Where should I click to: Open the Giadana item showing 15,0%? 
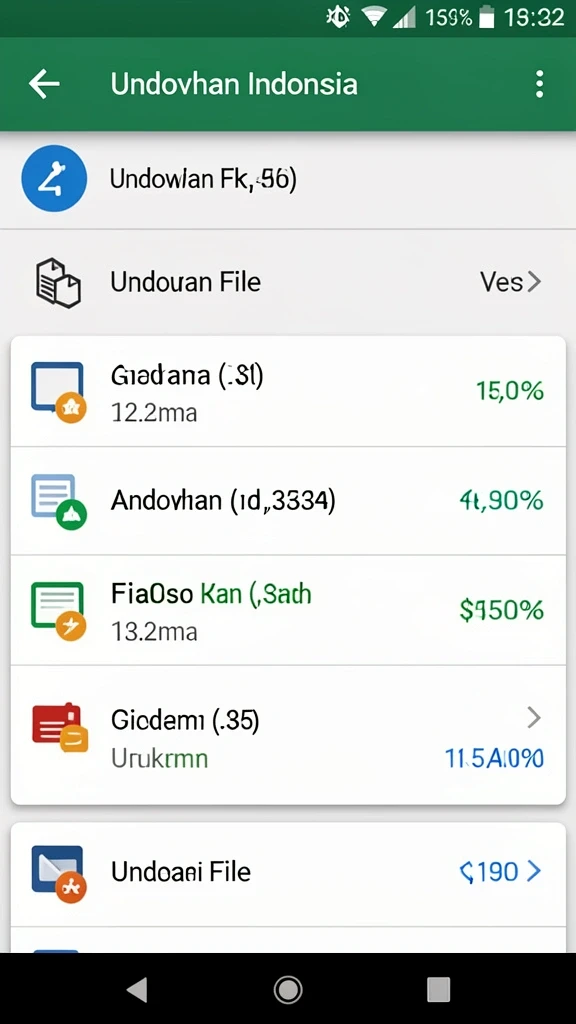click(288, 392)
